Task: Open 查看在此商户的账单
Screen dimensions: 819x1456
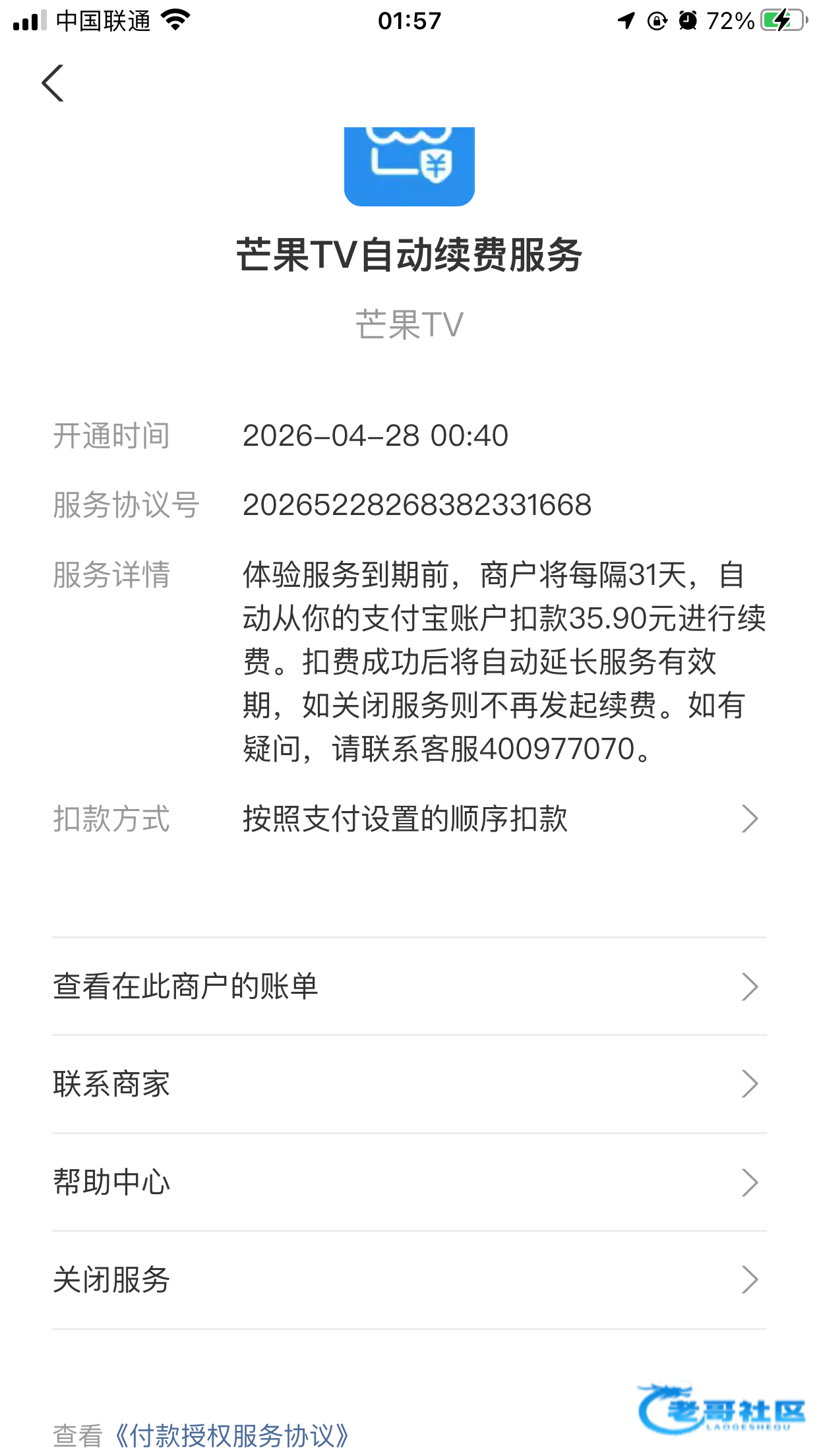Action: tap(409, 986)
